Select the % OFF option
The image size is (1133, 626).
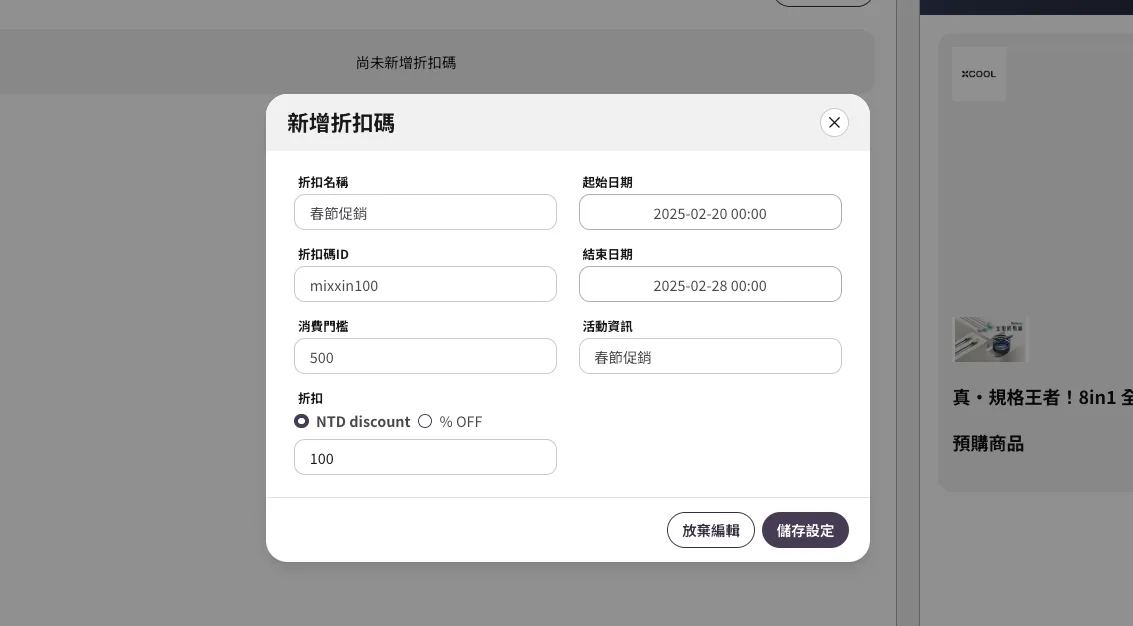point(425,422)
